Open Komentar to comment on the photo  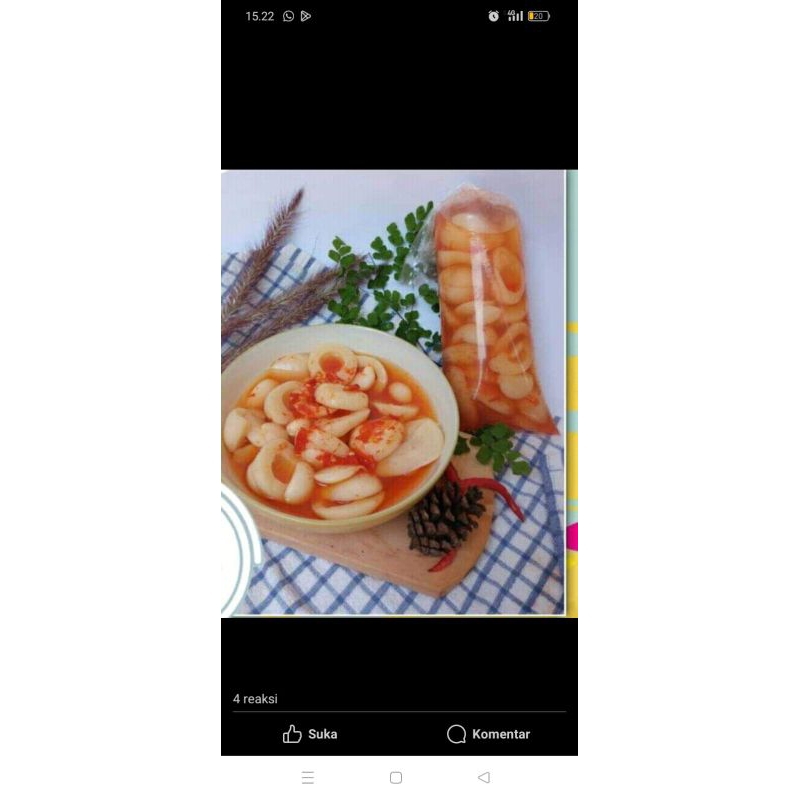pyautogui.click(x=488, y=734)
